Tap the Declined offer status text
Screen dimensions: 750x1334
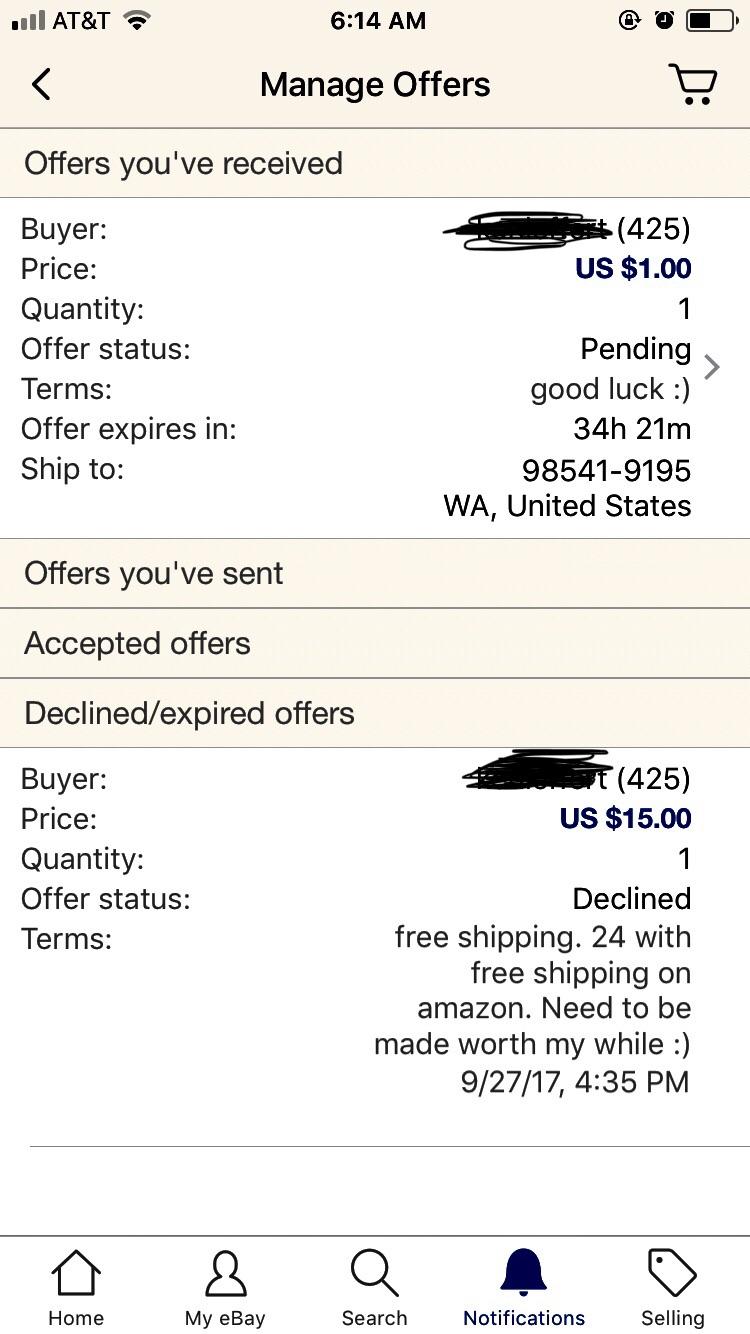631,898
